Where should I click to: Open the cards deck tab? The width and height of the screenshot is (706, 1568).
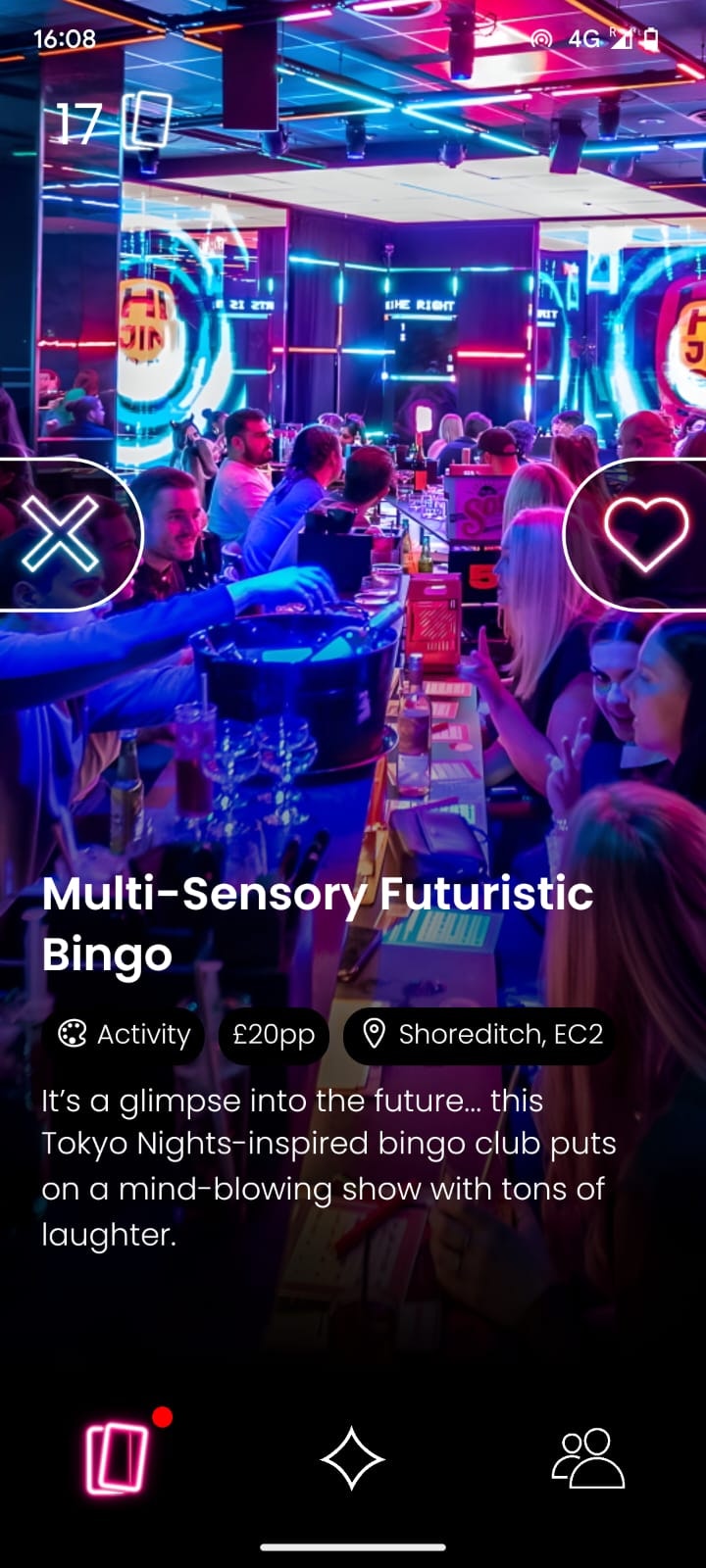pyautogui.click(x=118, y=1458)
